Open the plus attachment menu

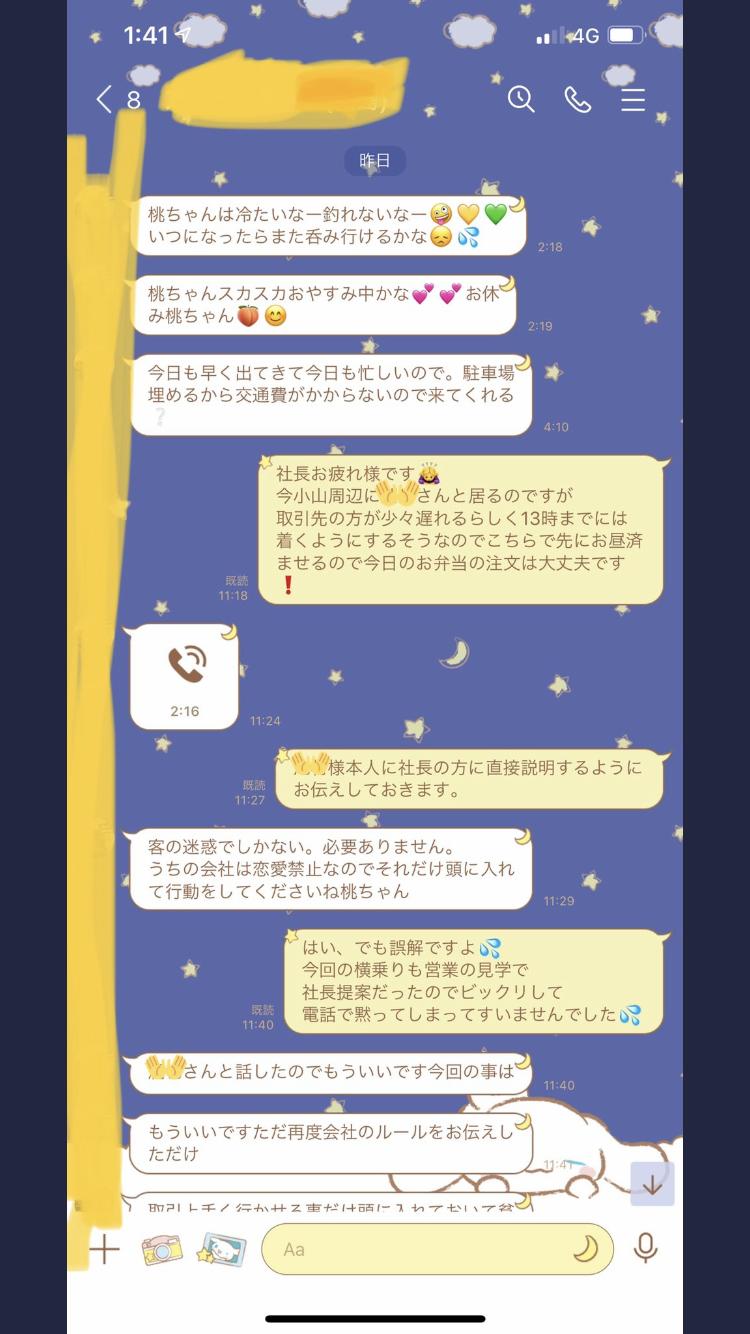coord(104,1248)
